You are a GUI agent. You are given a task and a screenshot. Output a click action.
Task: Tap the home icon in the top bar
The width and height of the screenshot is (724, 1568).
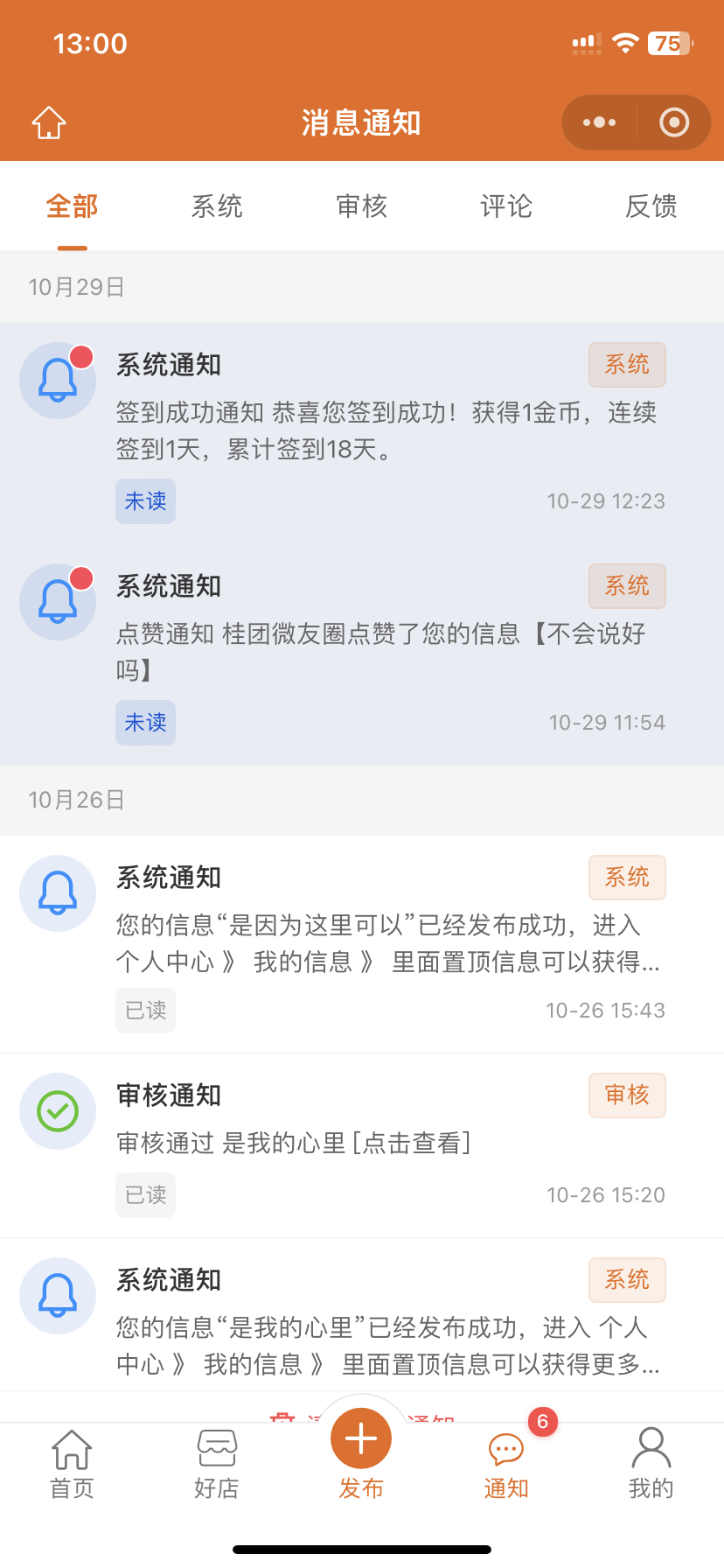click(x=48, y=122)
